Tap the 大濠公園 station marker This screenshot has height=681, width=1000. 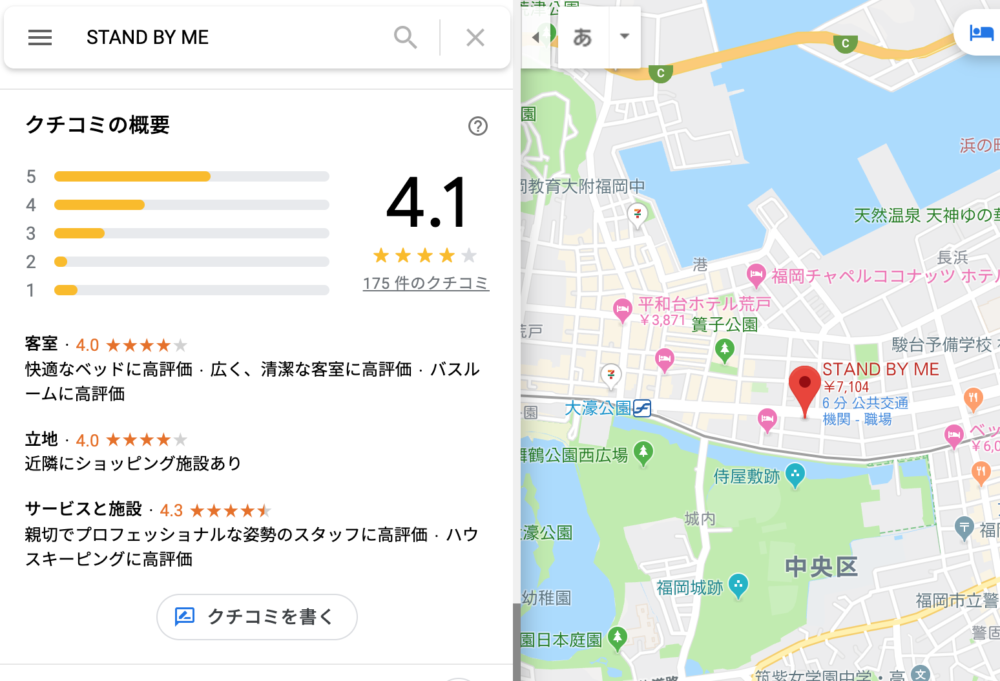642,408
